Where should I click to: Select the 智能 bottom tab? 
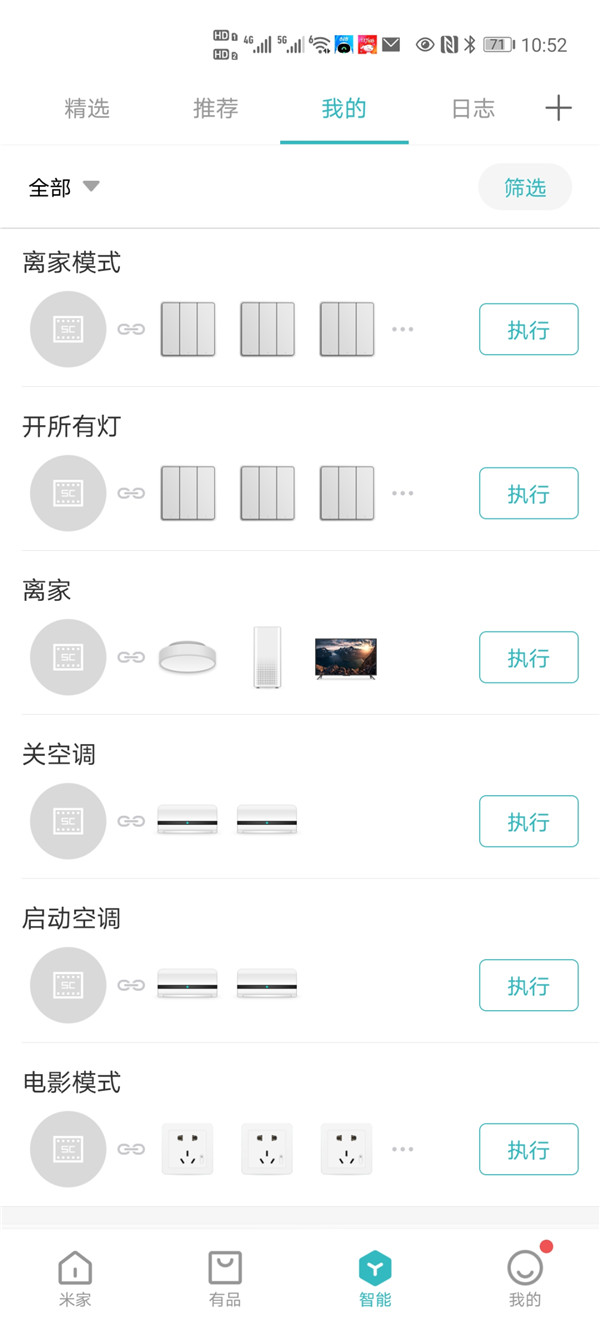(x=375, y=1279)
